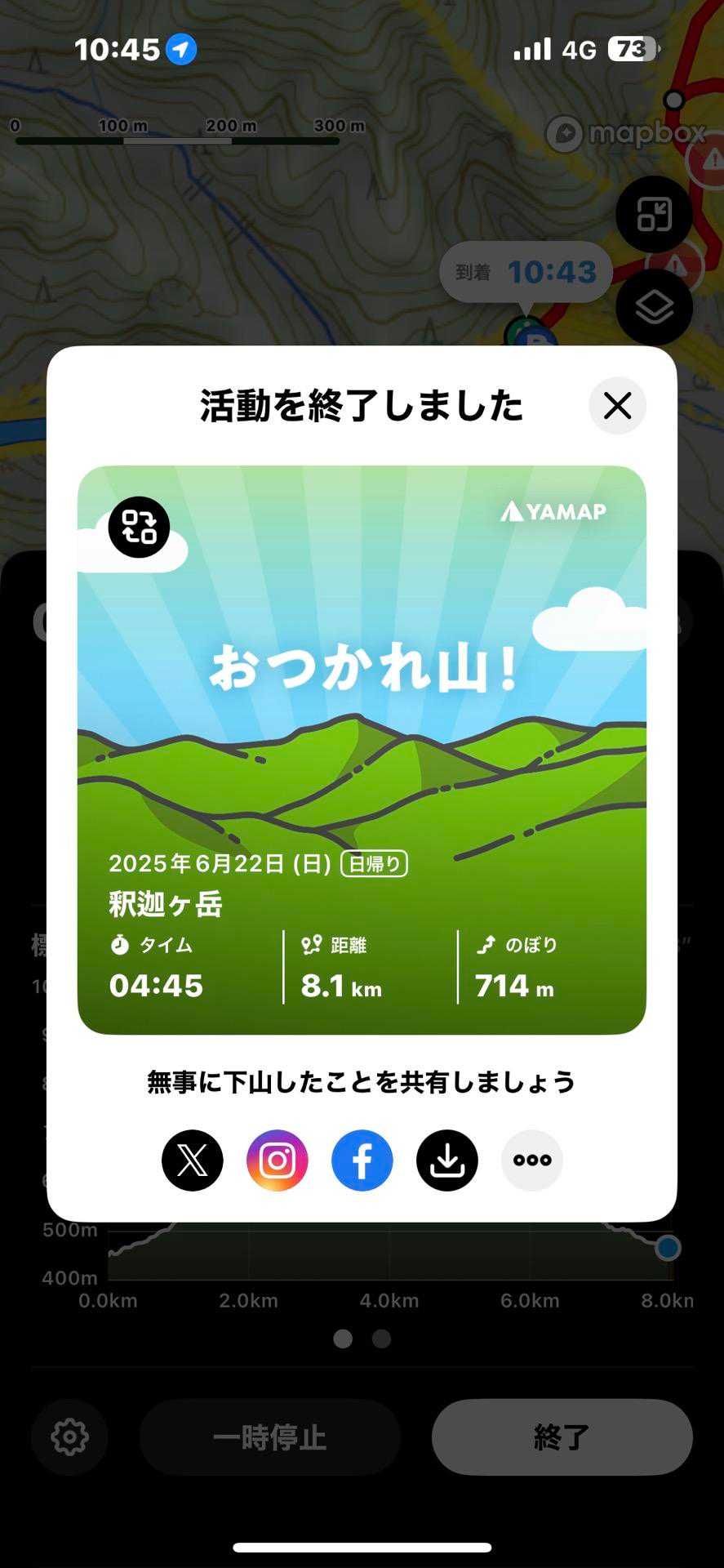This screenshot has height=1568, width=724.
Task: Share the activity on X
Action: (193, 1160)
